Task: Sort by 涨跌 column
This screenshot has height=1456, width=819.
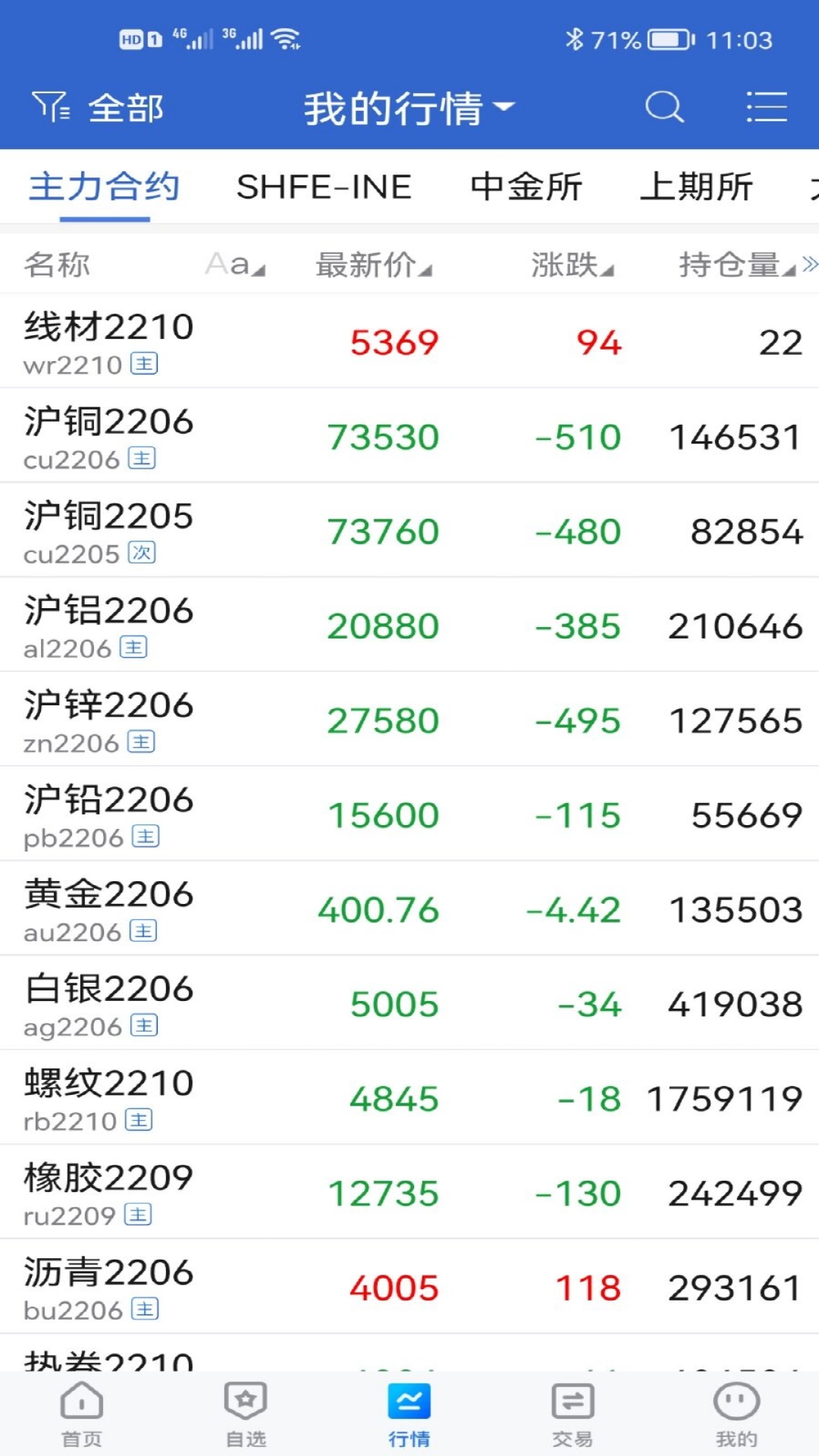Action: 571,265
